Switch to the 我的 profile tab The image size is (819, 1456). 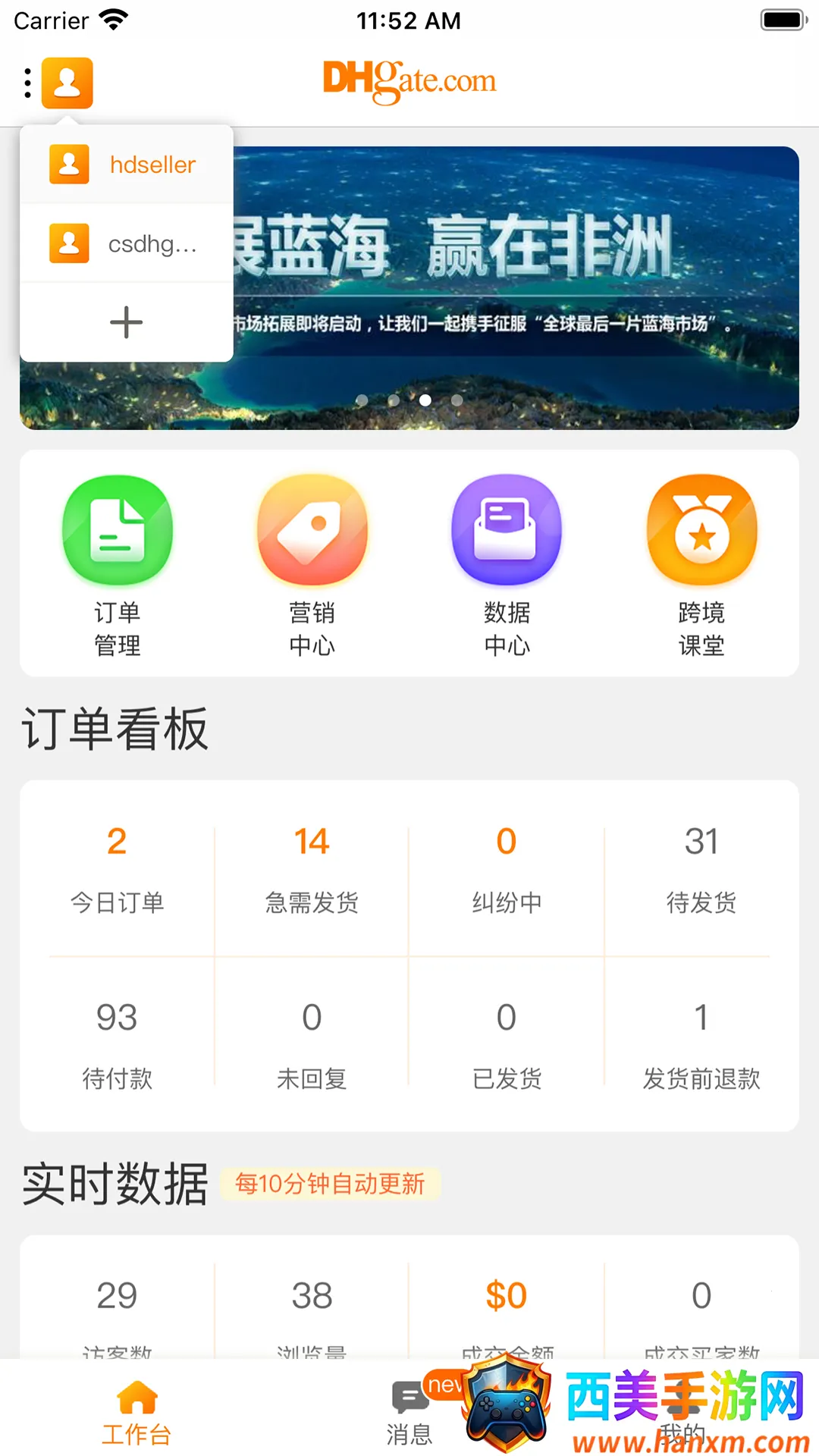click(681, 1426)
